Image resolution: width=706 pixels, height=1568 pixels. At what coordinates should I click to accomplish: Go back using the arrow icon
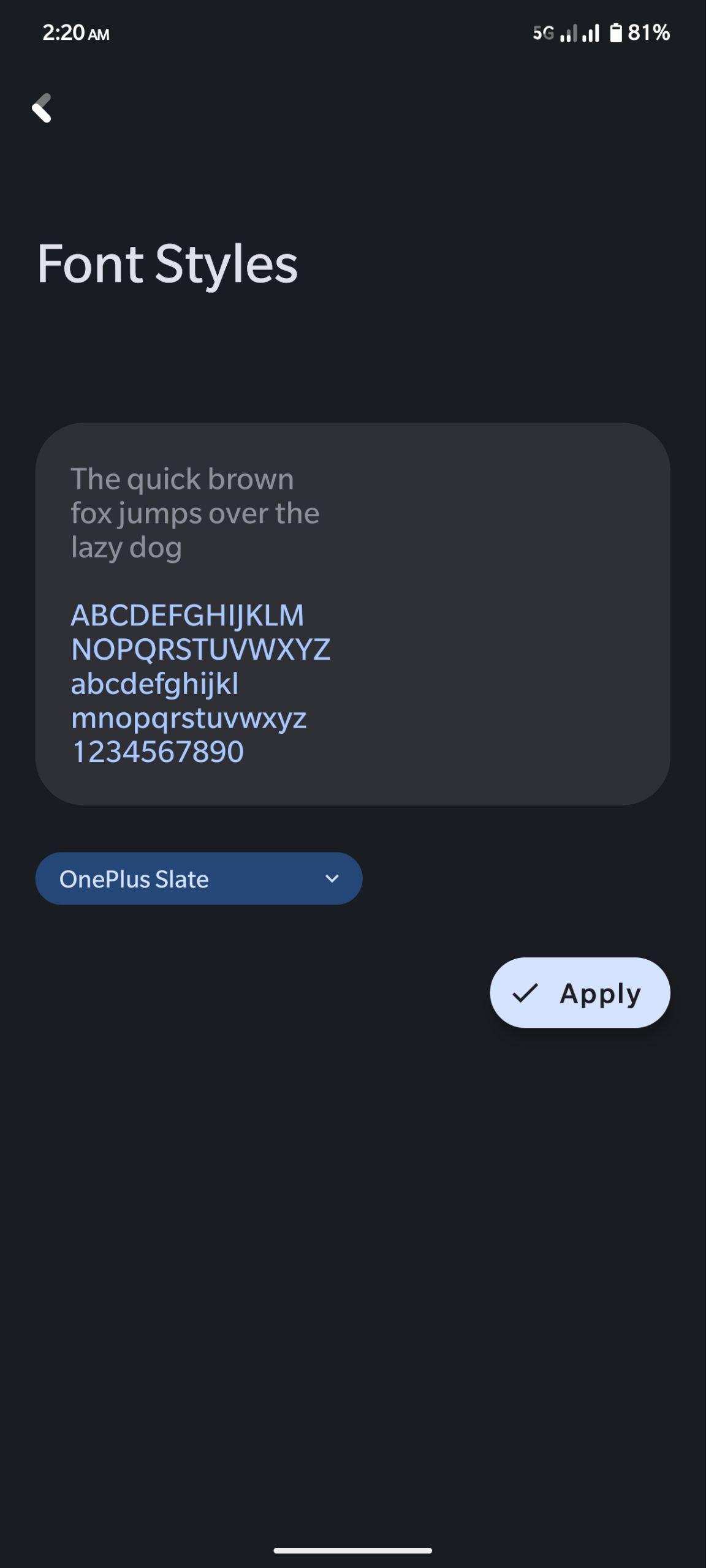pyautogui.click(x=42, y=108)
